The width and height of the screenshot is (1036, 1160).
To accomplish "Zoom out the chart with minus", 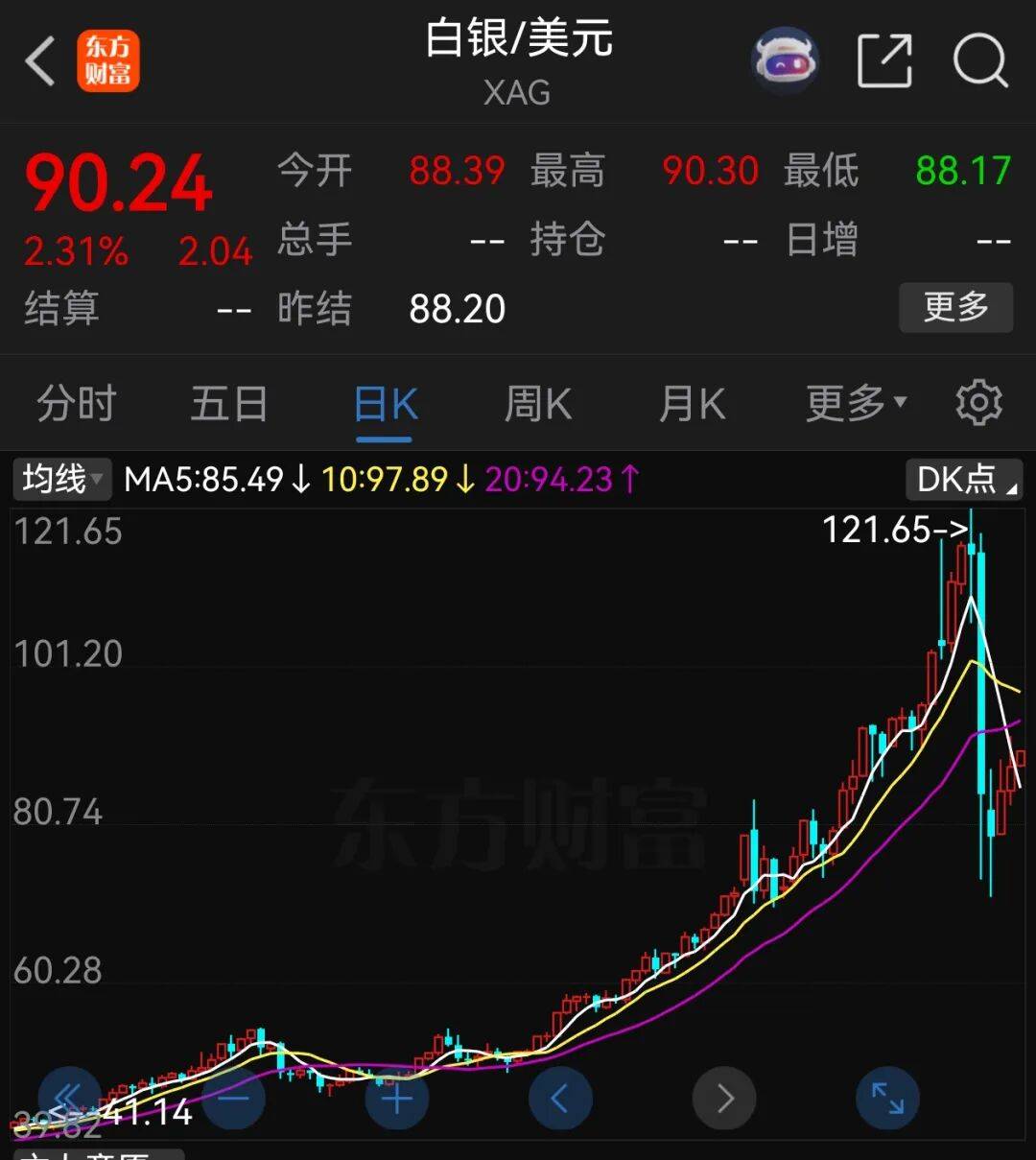I will click(x=233, y=1098).
